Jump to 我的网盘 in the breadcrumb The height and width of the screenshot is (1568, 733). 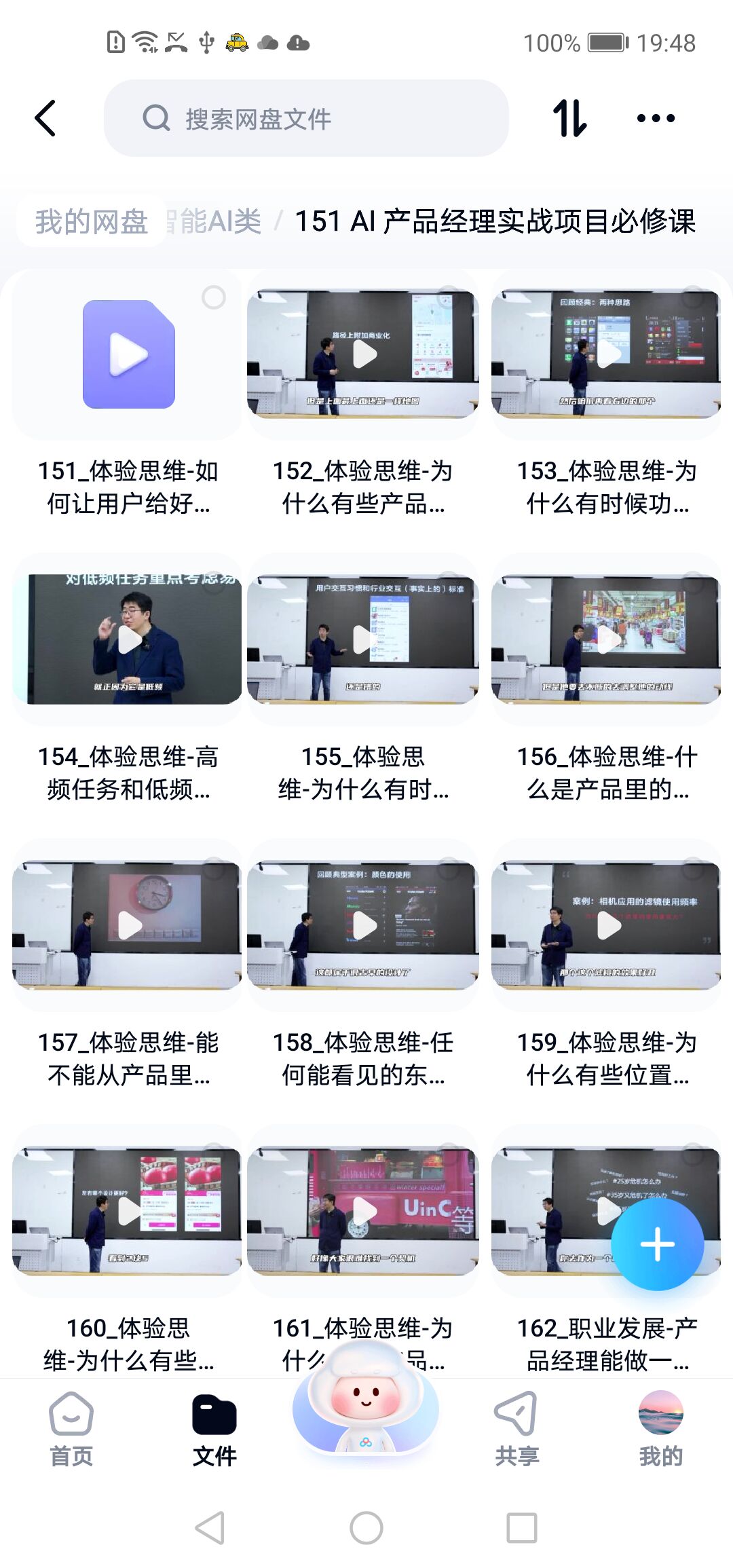coord(91,221)
